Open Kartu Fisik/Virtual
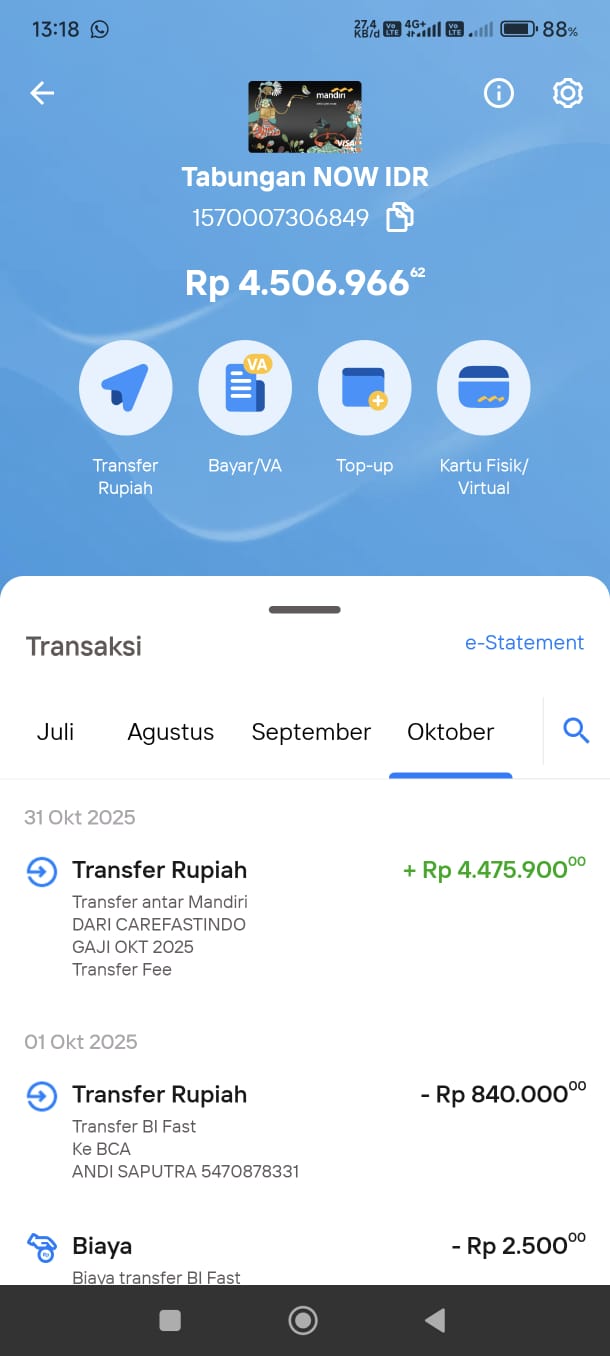 483,387
